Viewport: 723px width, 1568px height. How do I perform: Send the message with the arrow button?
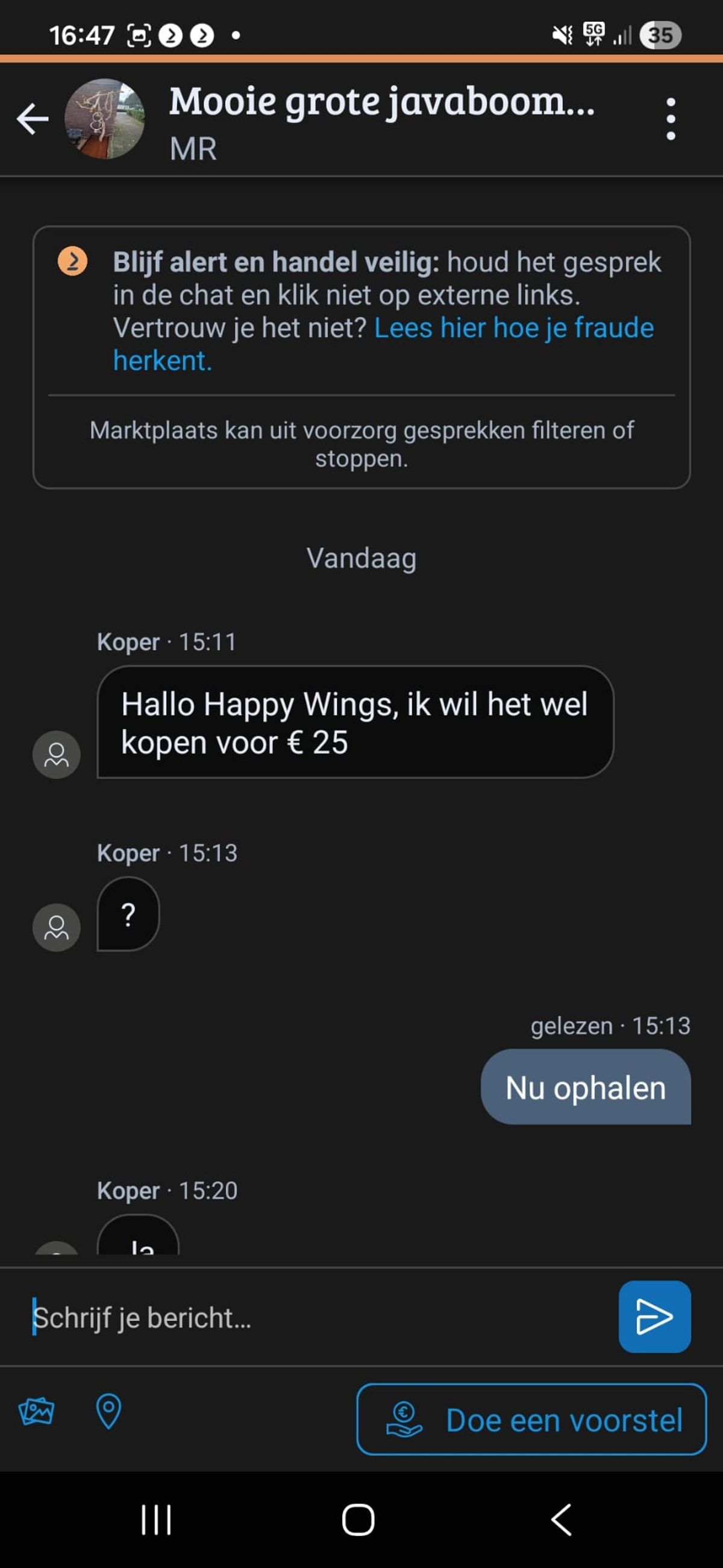point(654,1317)
